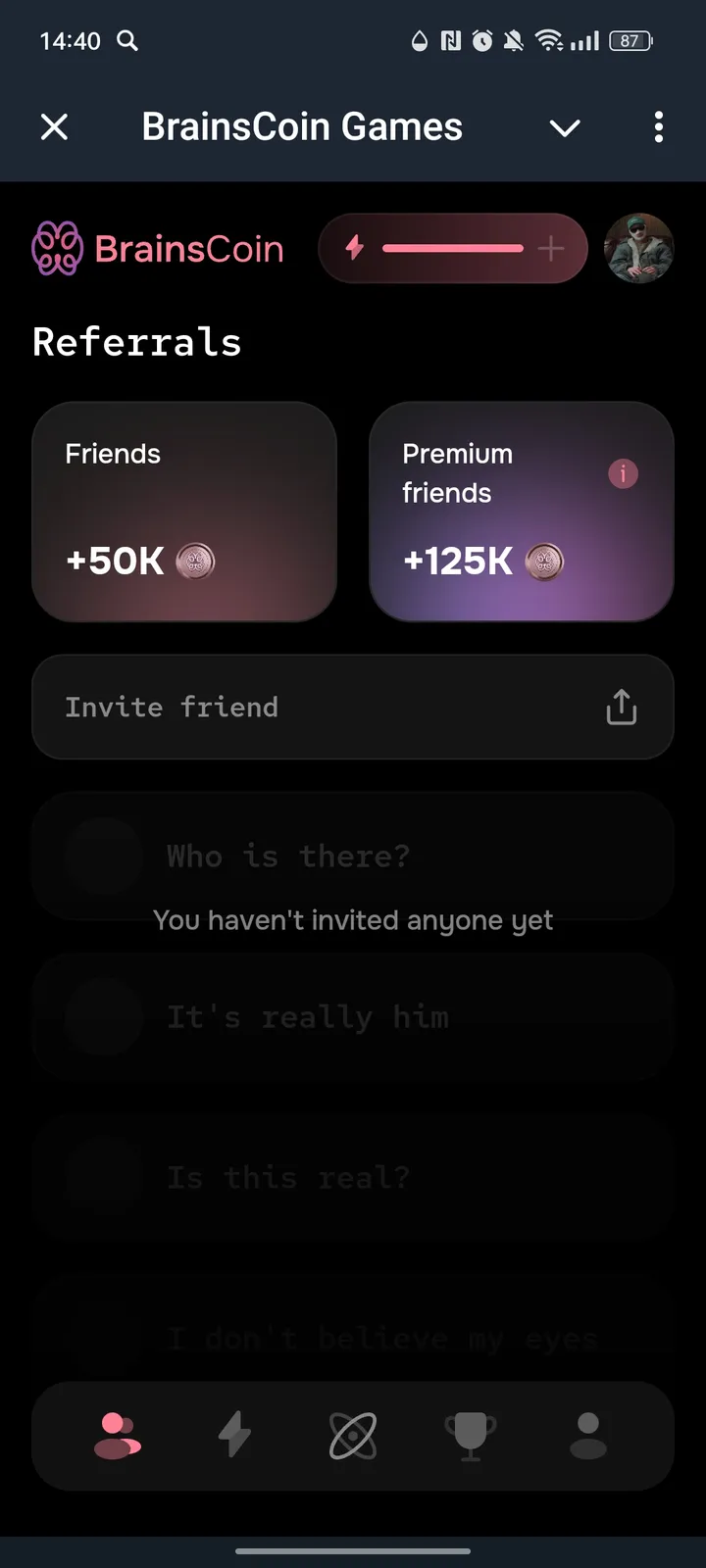Viewport: 706px width, 1568px height.
Task: Tap the plus icon on the energy bar
Action: point(551,248)
